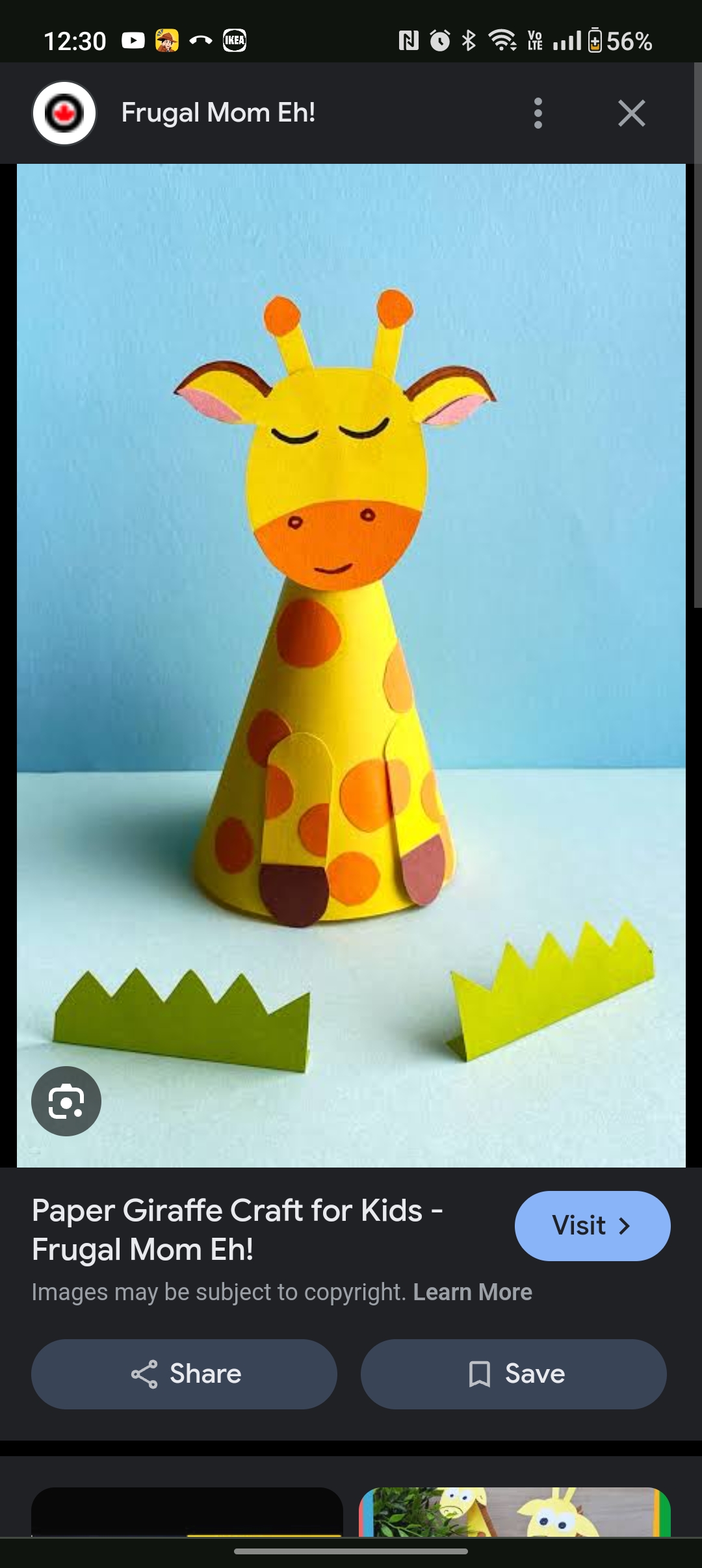Close the image viewer
The height and width of the screenshot is (1568, 702).
tap(631, 113)
